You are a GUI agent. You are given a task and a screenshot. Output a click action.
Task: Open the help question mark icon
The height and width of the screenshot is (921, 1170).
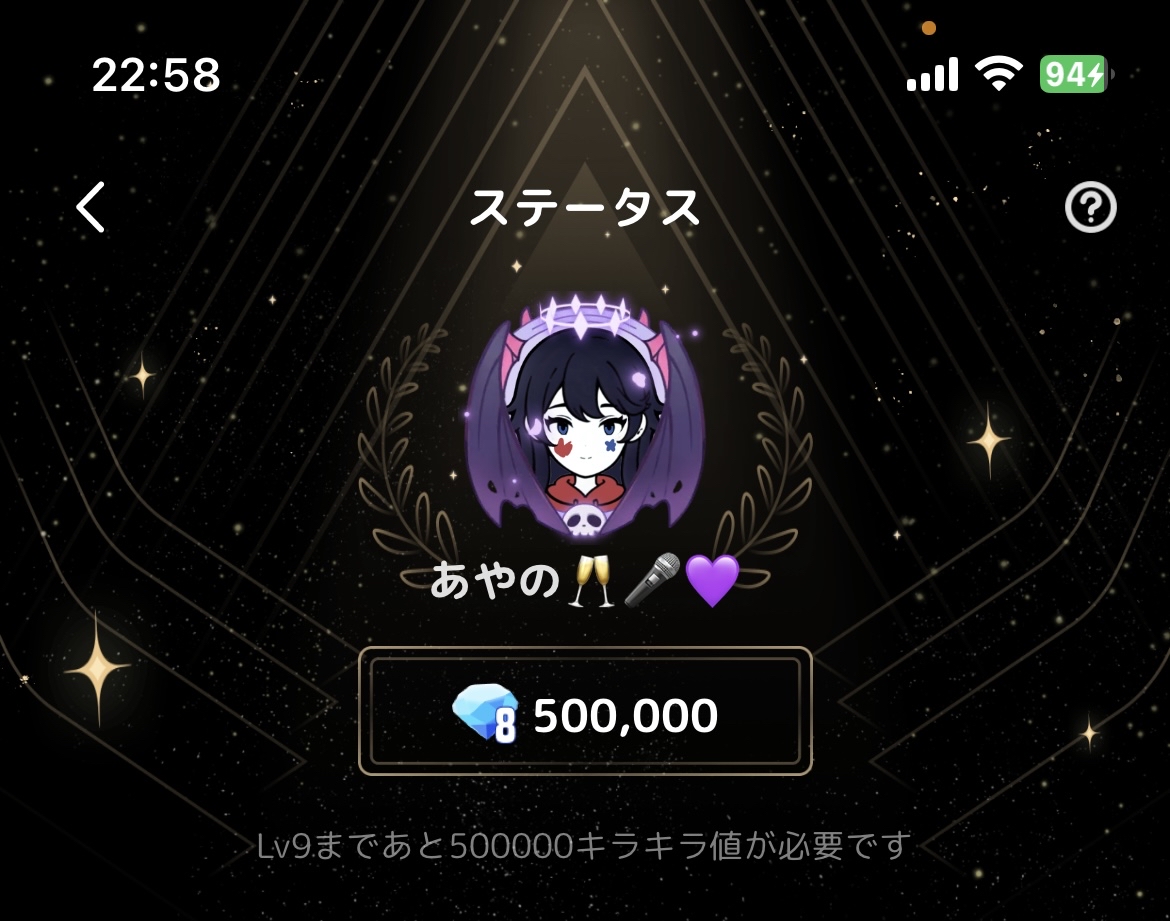(1090, 208)
